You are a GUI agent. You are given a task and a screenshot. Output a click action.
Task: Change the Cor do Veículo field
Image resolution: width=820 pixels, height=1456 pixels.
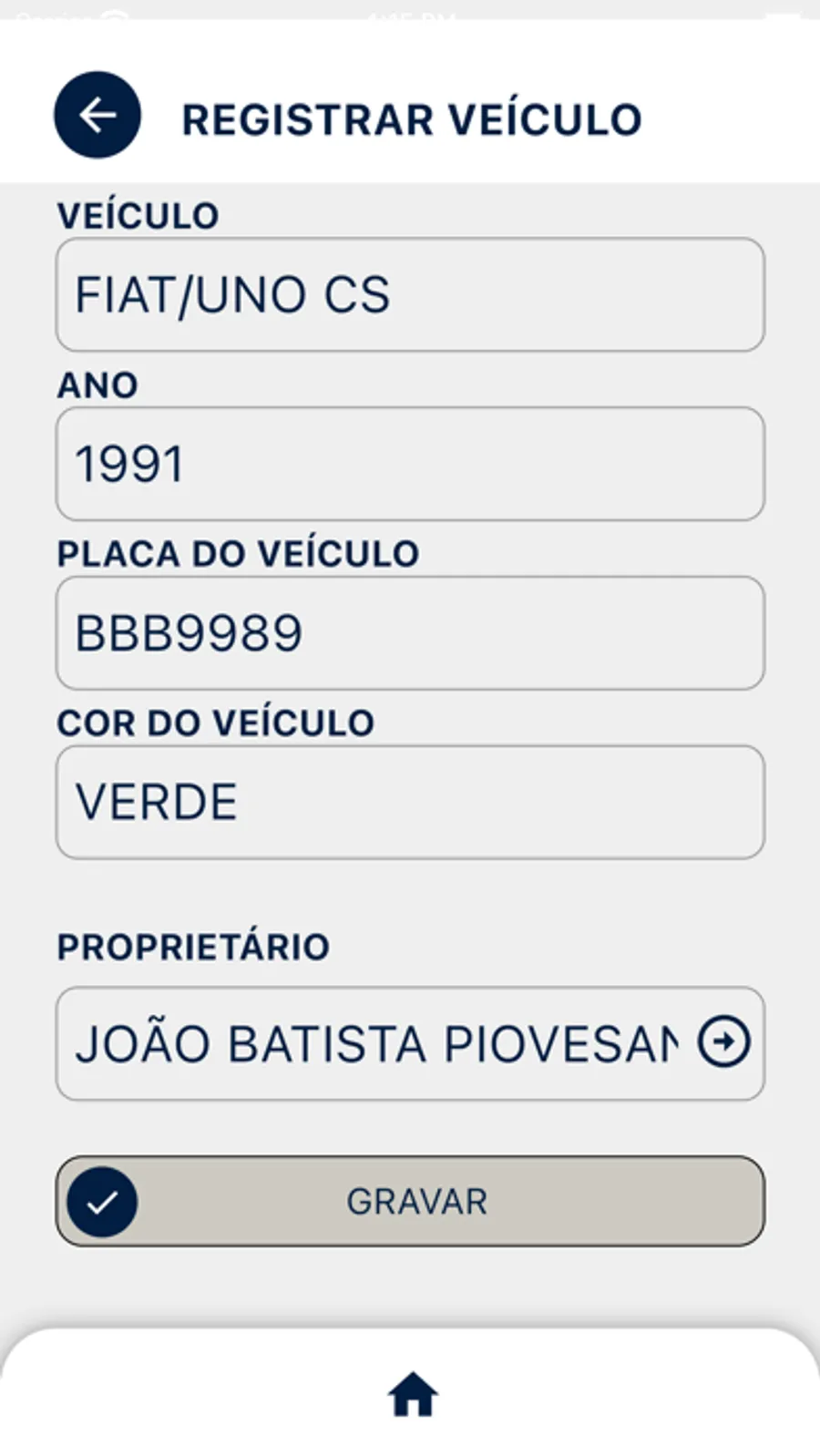[410, 803]
